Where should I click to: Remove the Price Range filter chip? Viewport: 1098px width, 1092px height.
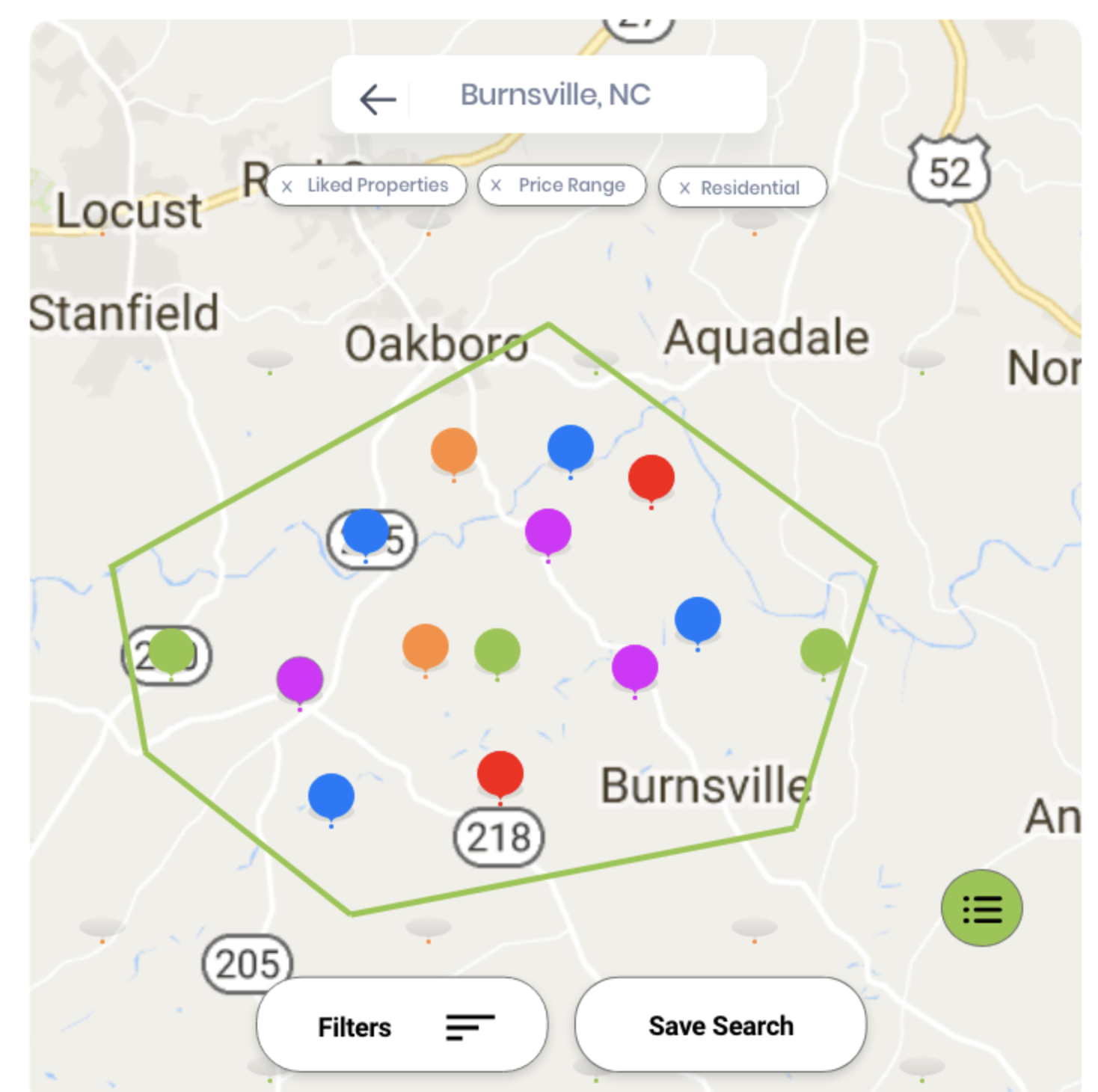point(496,185)
